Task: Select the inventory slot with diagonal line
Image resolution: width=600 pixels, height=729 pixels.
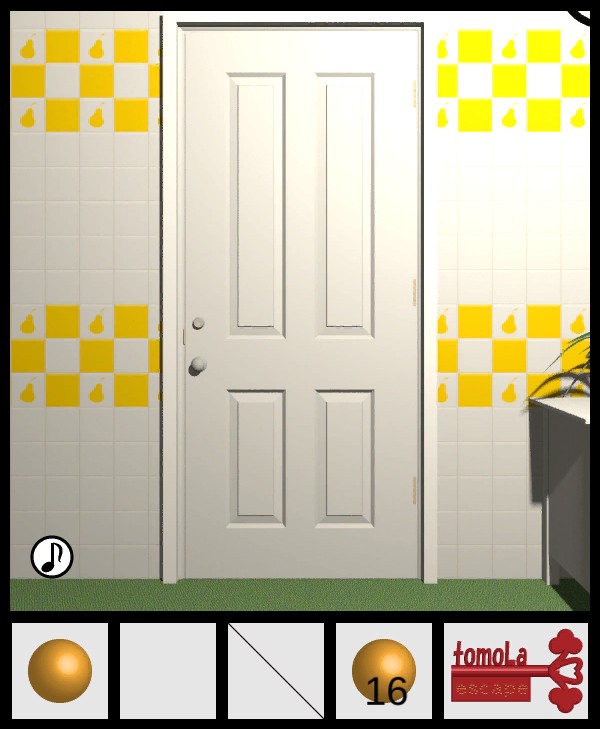Action: pos(276,671)
